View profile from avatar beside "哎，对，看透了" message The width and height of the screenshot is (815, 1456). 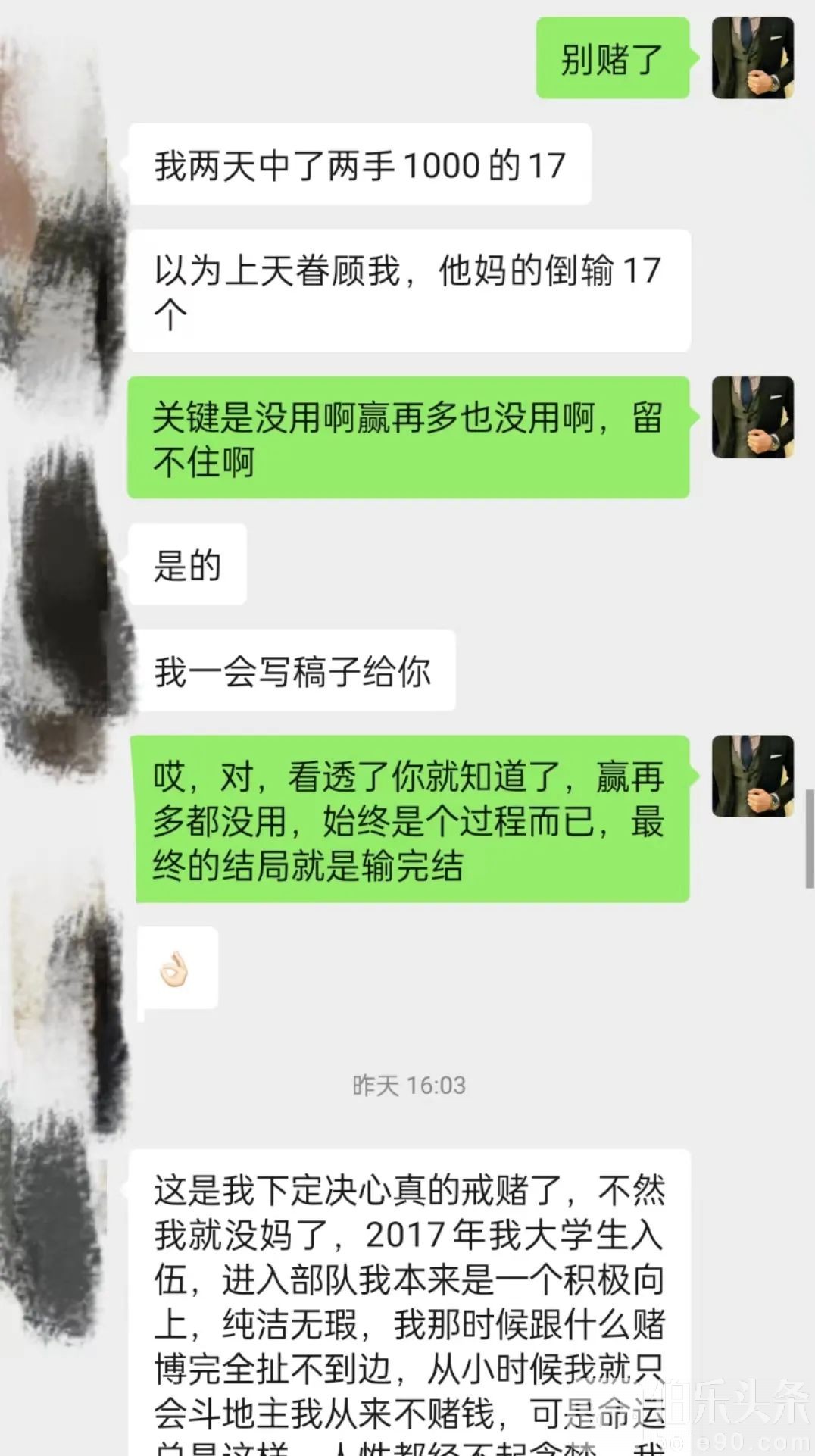pos(752,776)
